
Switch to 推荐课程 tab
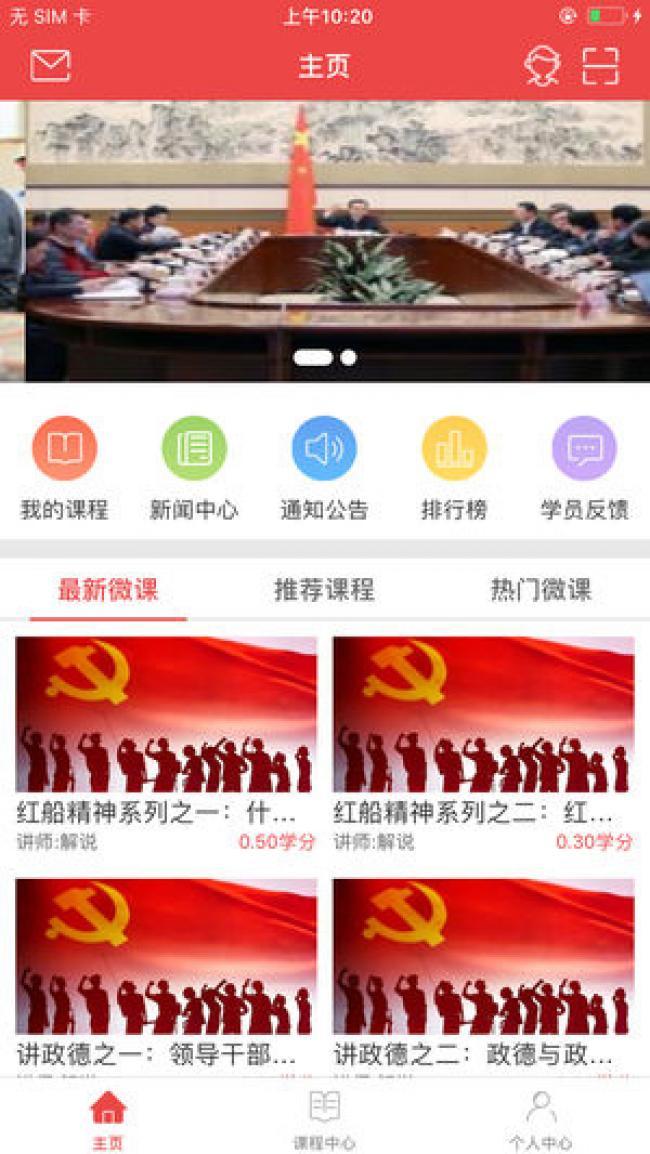pyautogui.click(x=324, y=590)
